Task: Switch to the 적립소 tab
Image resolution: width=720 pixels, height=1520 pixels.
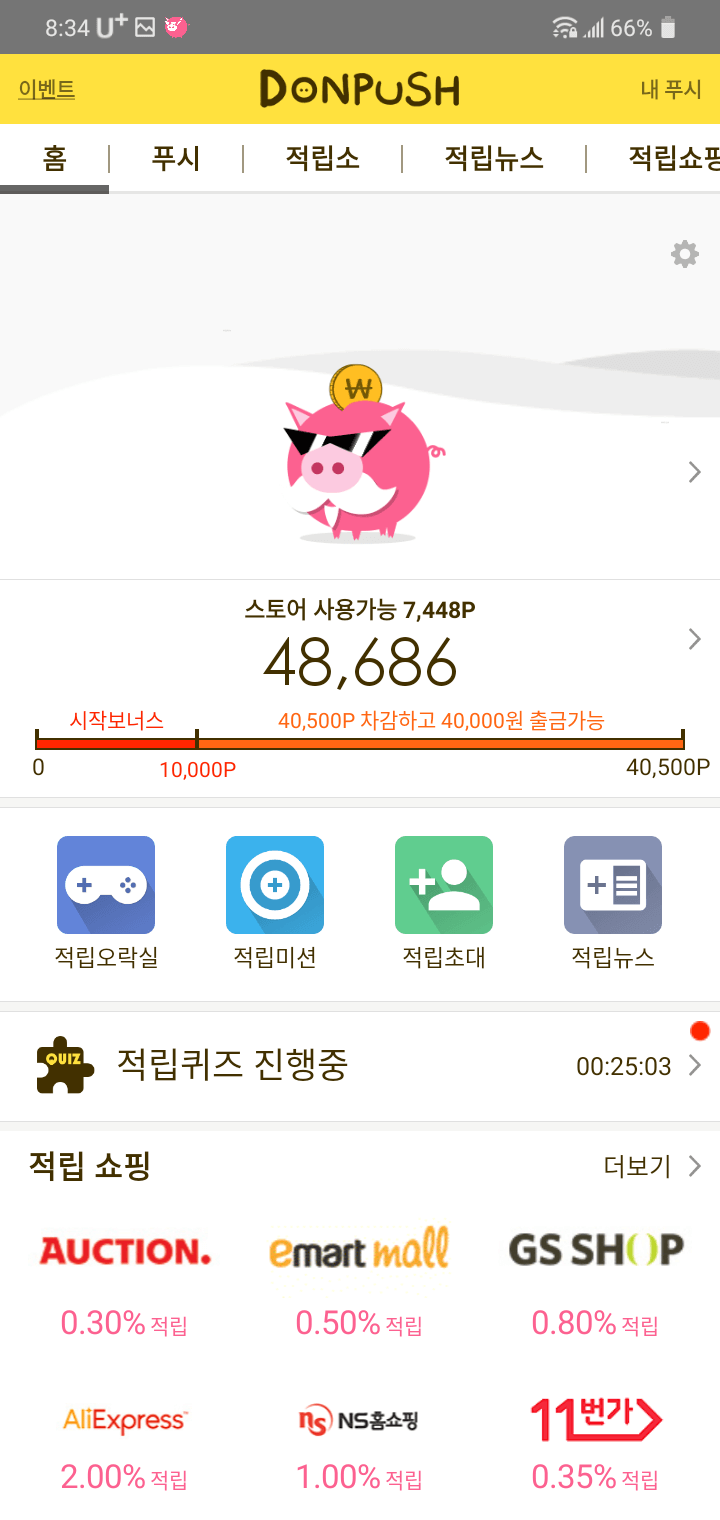Action: click(322, 158)
